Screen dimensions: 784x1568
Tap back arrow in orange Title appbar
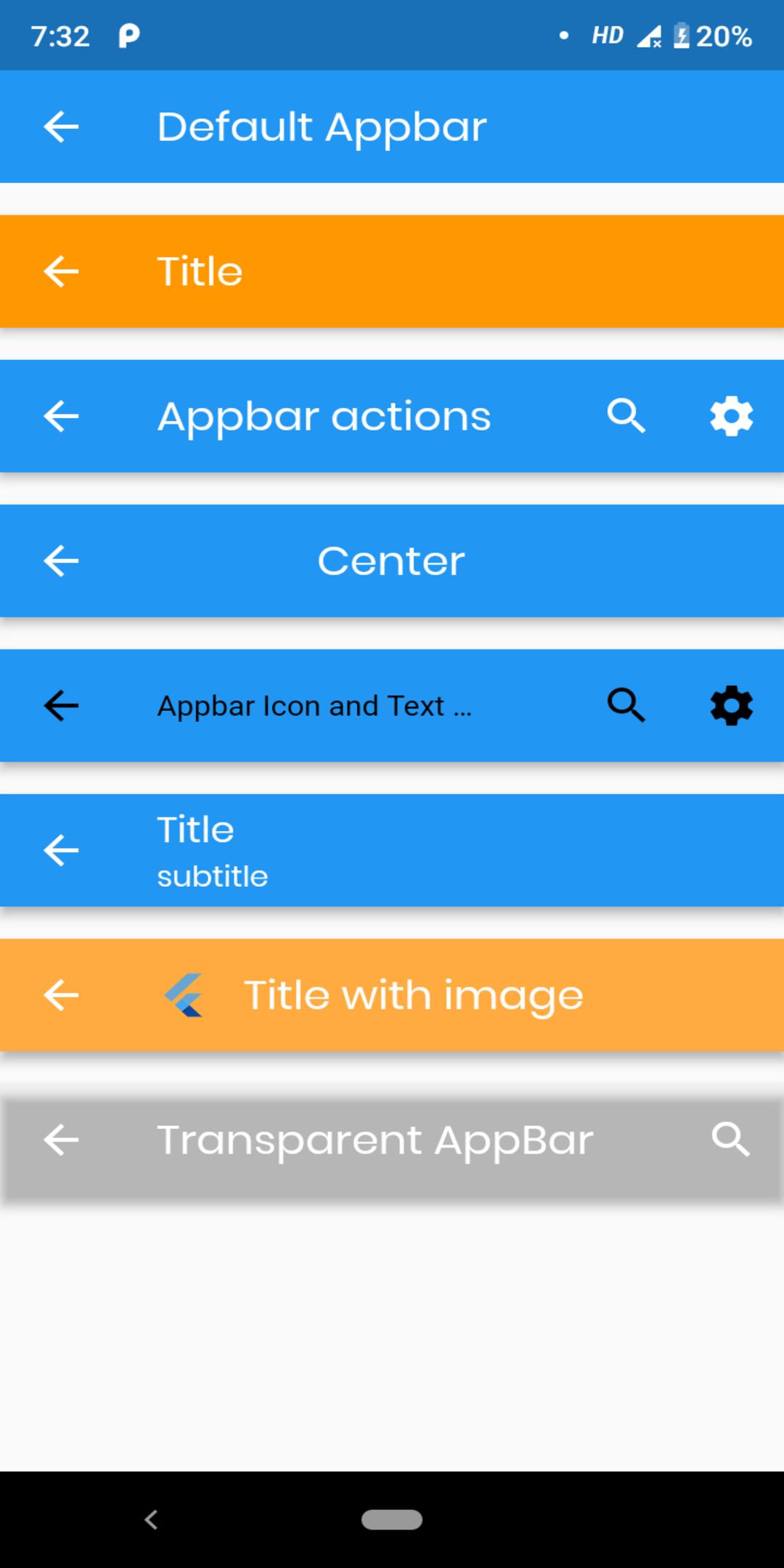61,271
